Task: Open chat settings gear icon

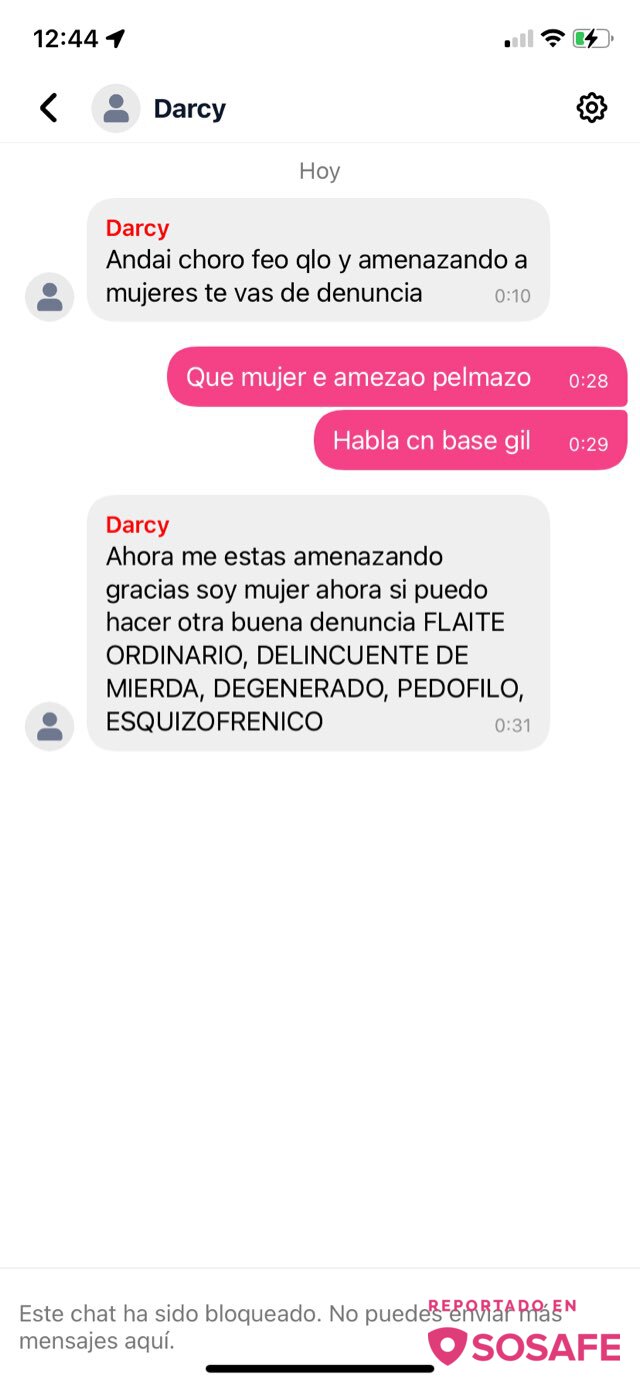Action: click(592, 108)
